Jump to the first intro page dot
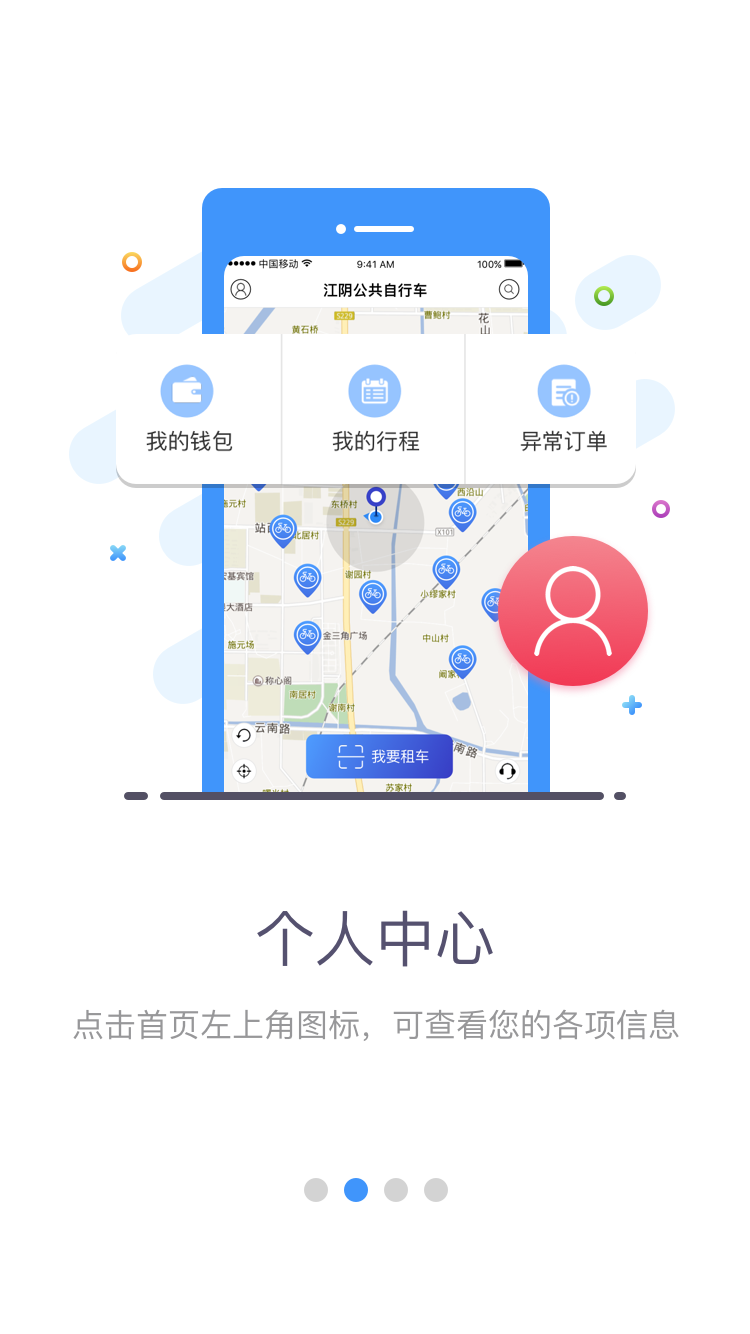750x1334 pixels. [x=316, y=1190]
